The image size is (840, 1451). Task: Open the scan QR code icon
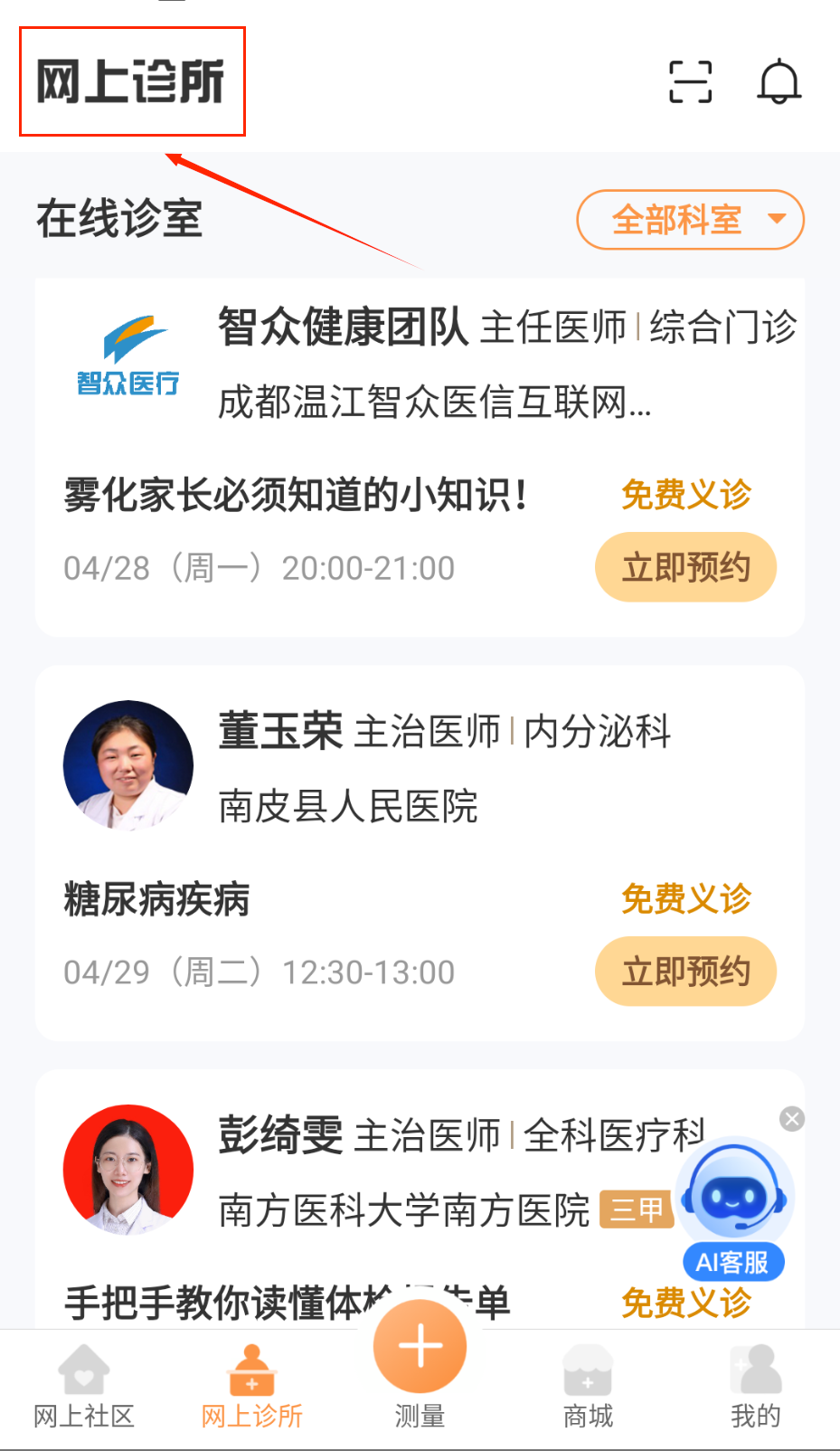click(690, 82)
